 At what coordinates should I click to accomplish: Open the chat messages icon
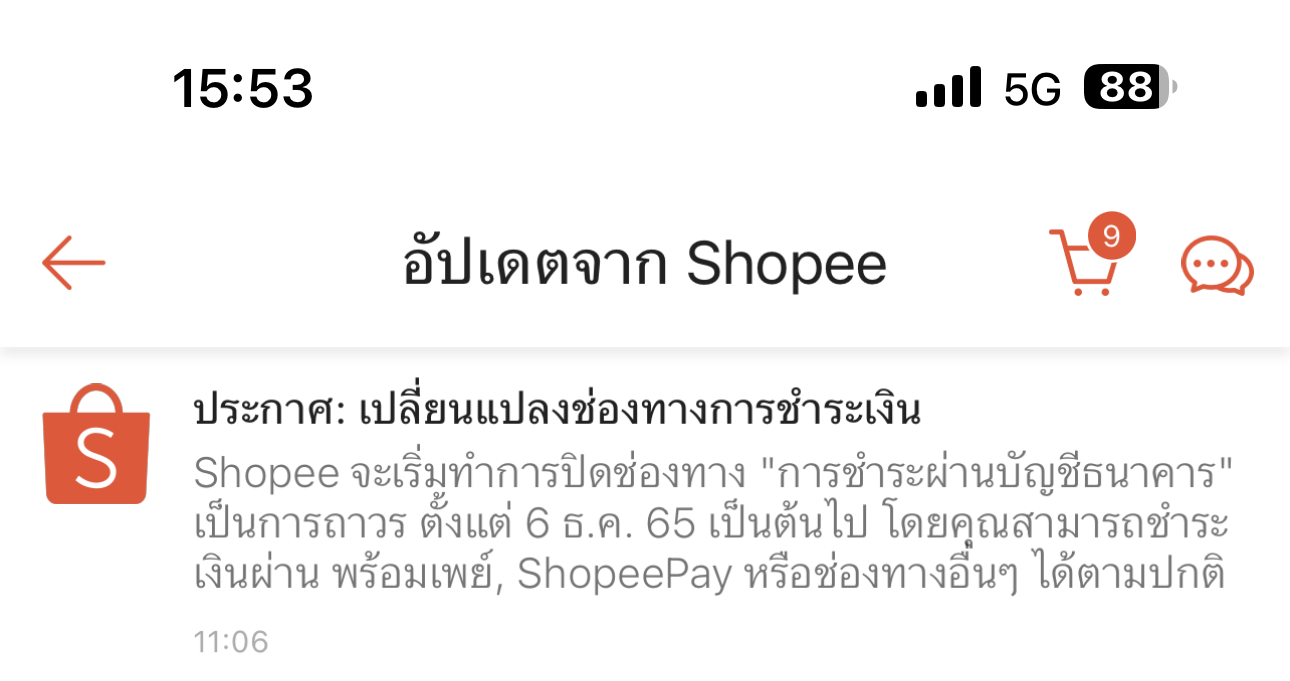coord(1216,267)
